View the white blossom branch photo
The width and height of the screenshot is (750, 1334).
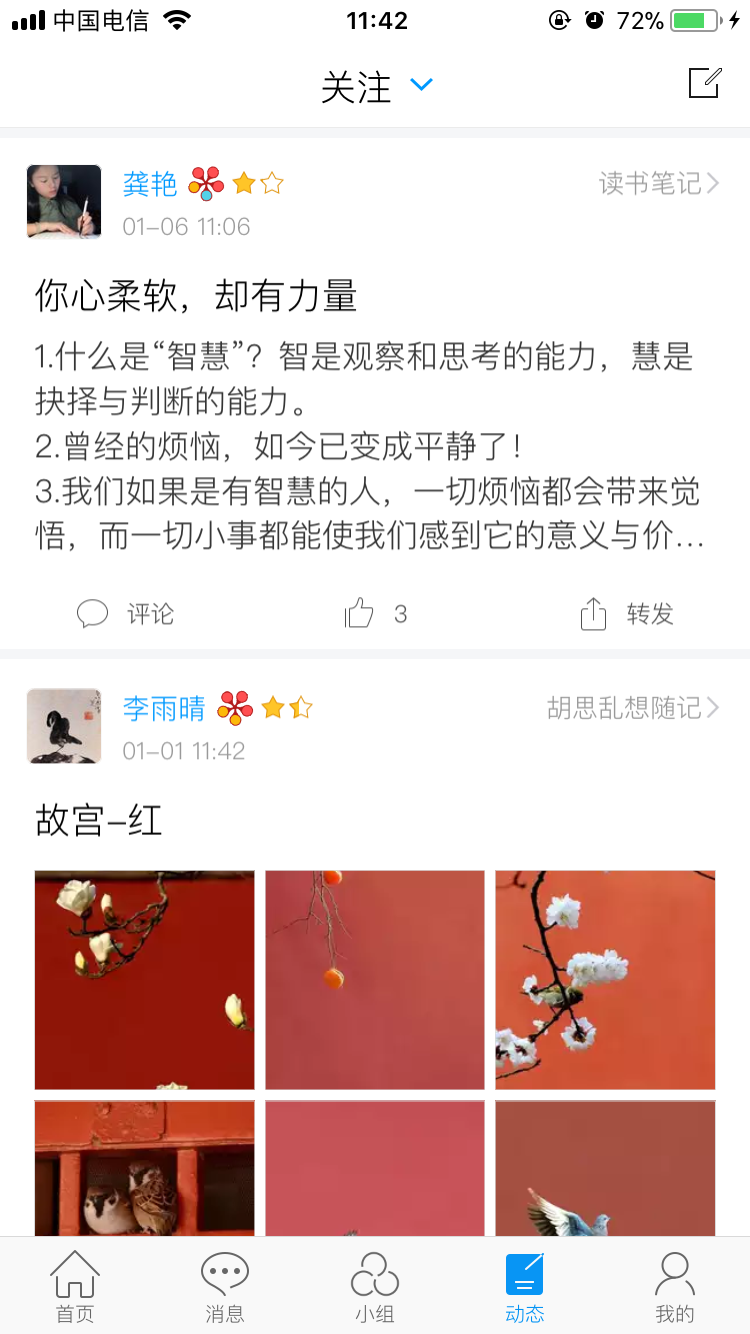point(605,979)
